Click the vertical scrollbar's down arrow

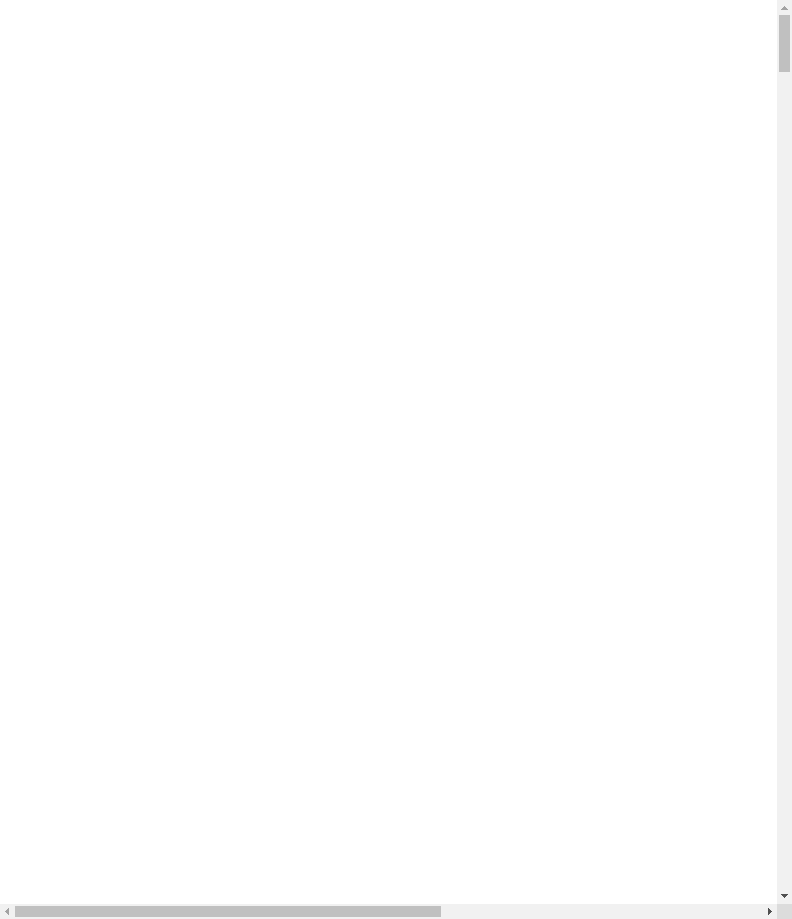pos(784,896)
